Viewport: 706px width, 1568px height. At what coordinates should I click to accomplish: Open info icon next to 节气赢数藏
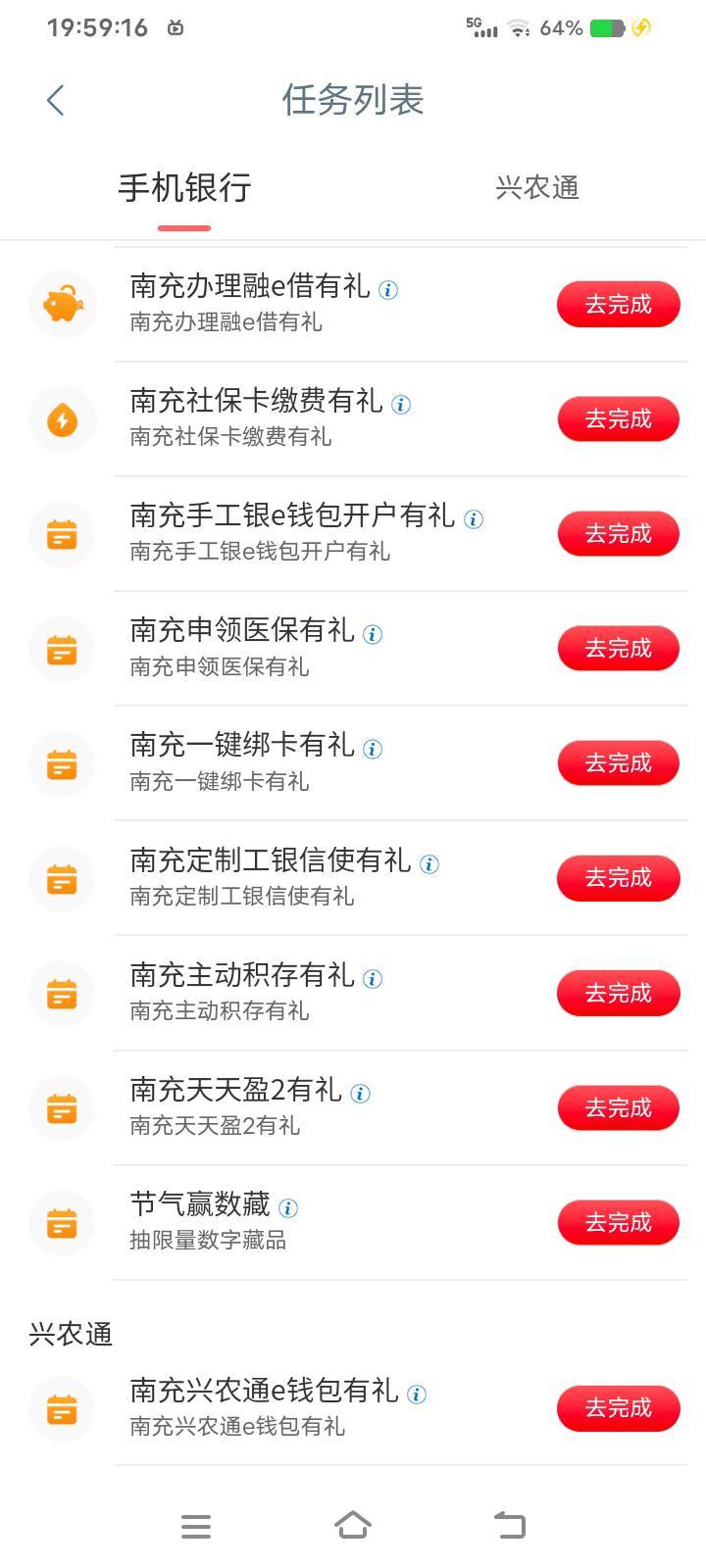point(288,1207)
